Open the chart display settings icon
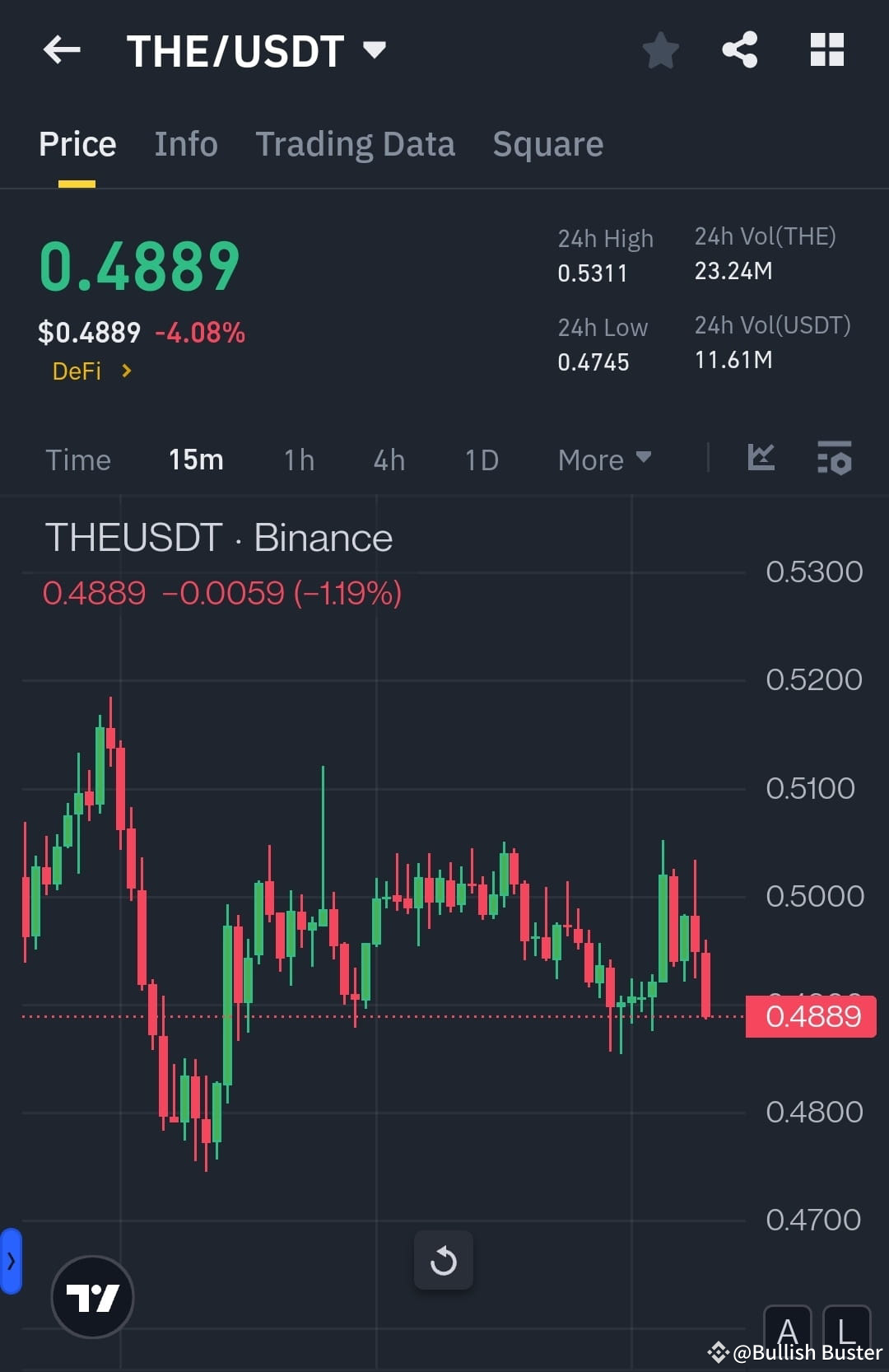889x1372 pixels. 834,460
